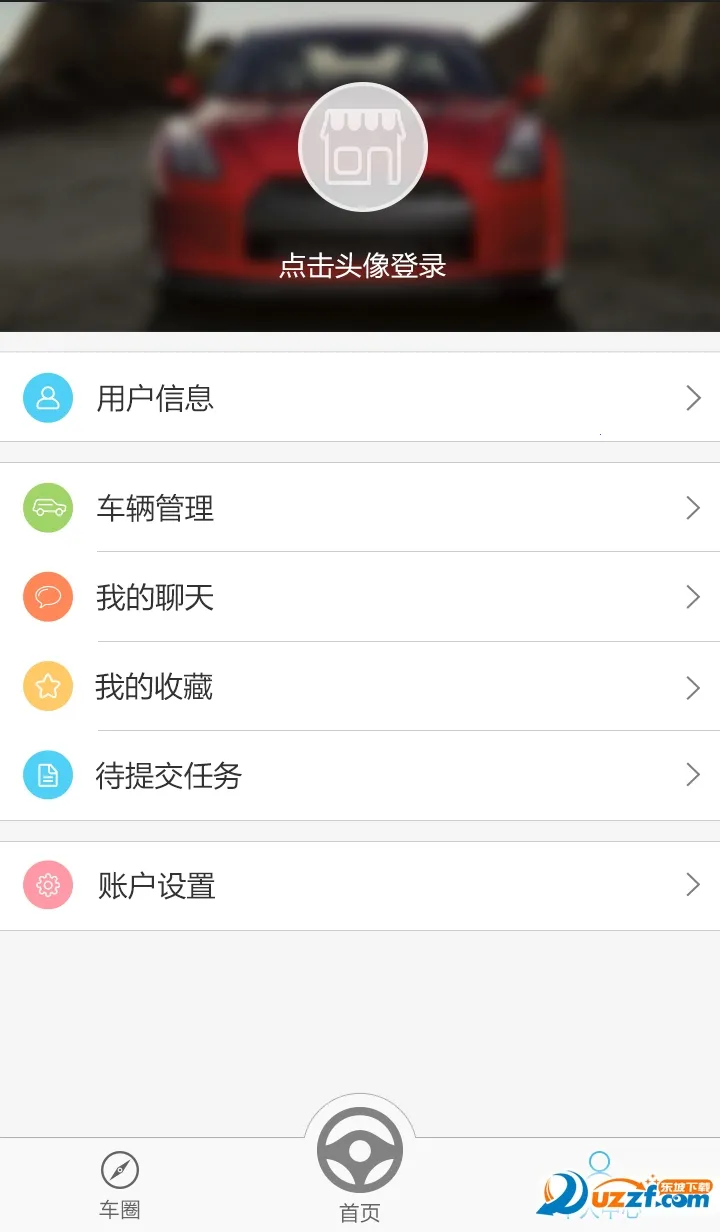Open the 车辆管理 row via its arrow
720x1232 pixels.
click(x=693, y=508)
